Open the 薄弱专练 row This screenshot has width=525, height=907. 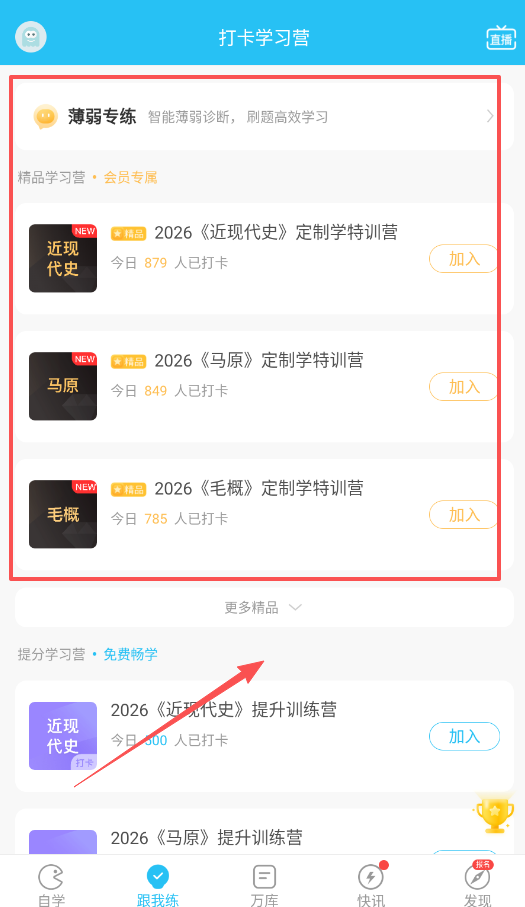264,116
